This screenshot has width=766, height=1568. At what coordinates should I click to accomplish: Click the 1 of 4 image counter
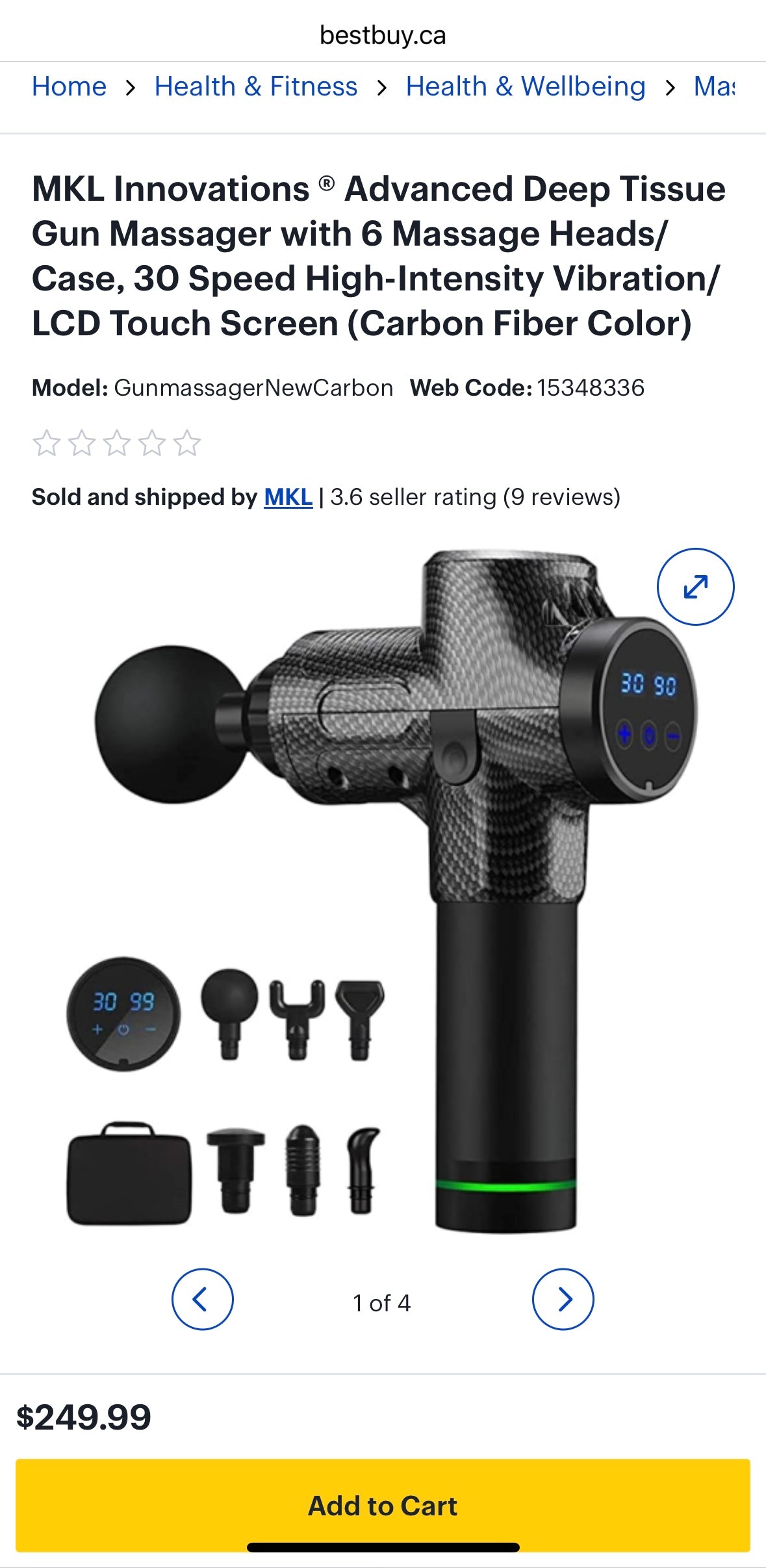pyautogui.click(x=383, y=1302)
